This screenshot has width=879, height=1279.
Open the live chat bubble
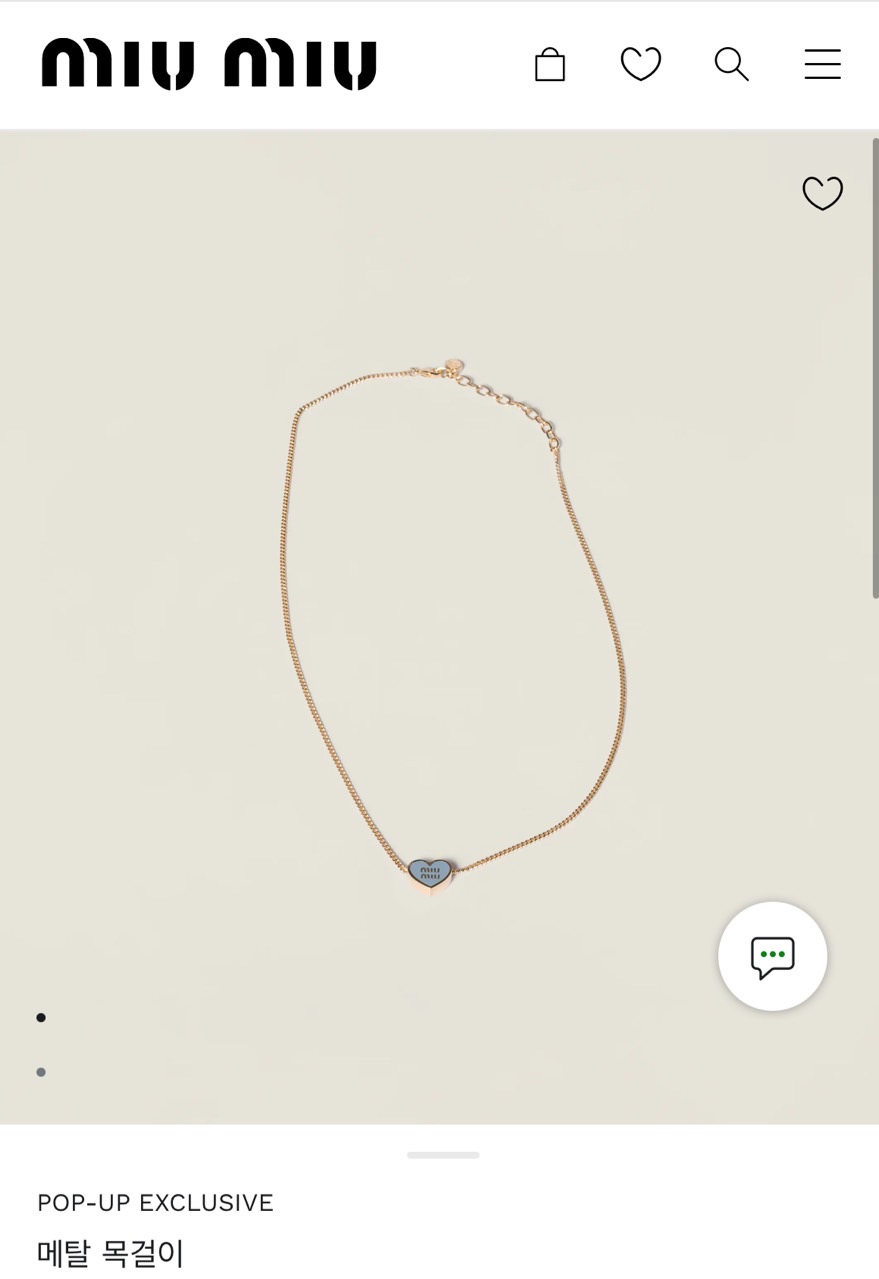pos(772,957)
